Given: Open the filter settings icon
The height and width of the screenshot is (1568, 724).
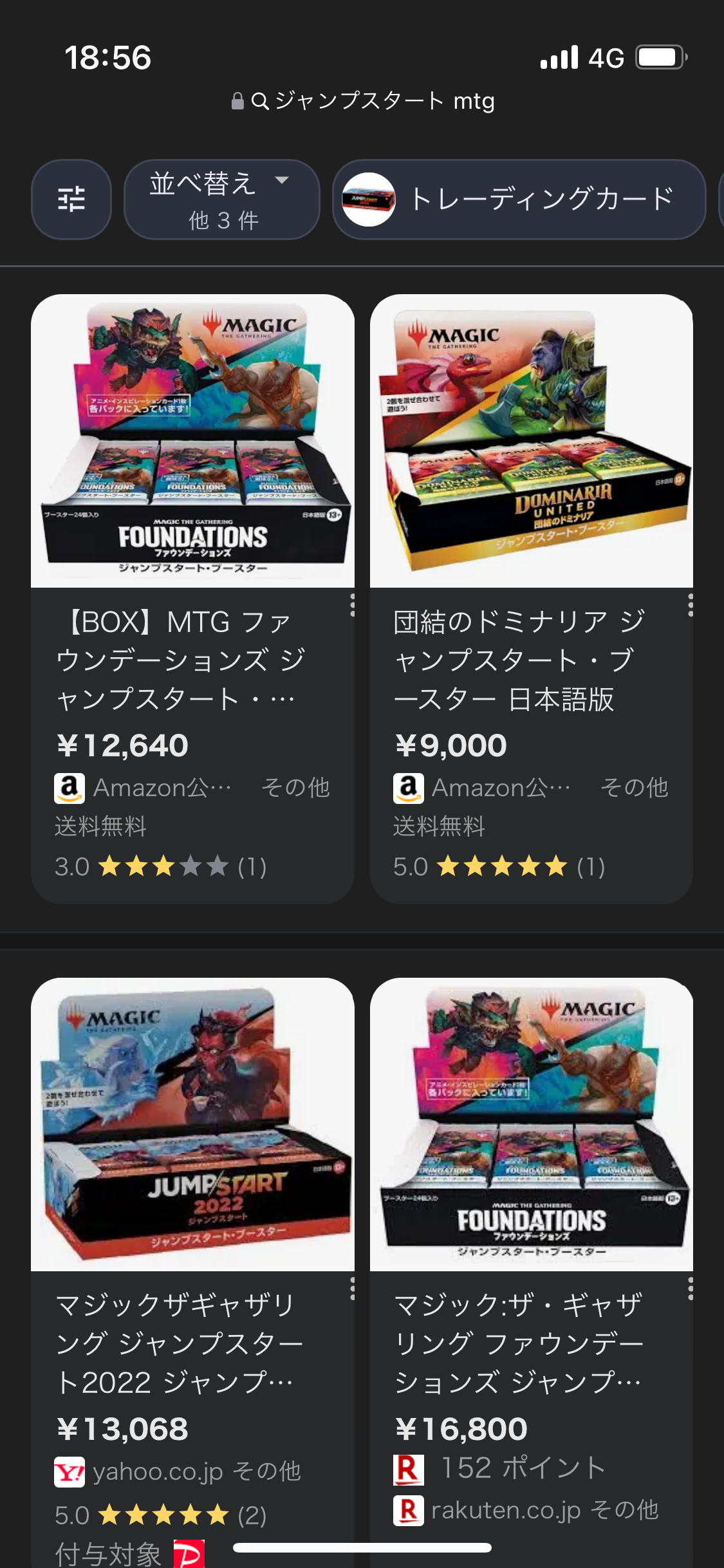Looking at the screenshot, I should pos(71,199).
